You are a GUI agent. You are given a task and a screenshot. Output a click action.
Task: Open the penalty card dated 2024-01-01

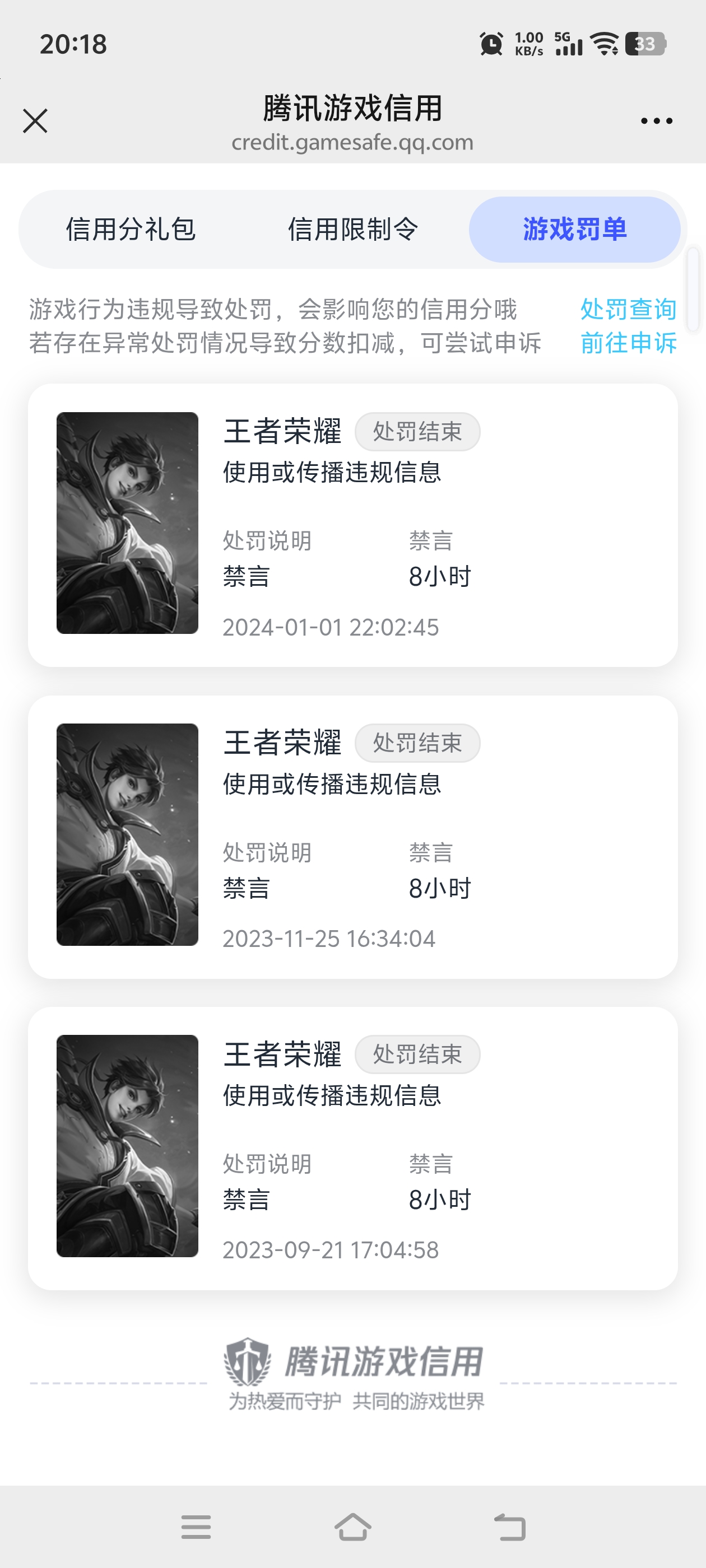click(x=352, y=525)
